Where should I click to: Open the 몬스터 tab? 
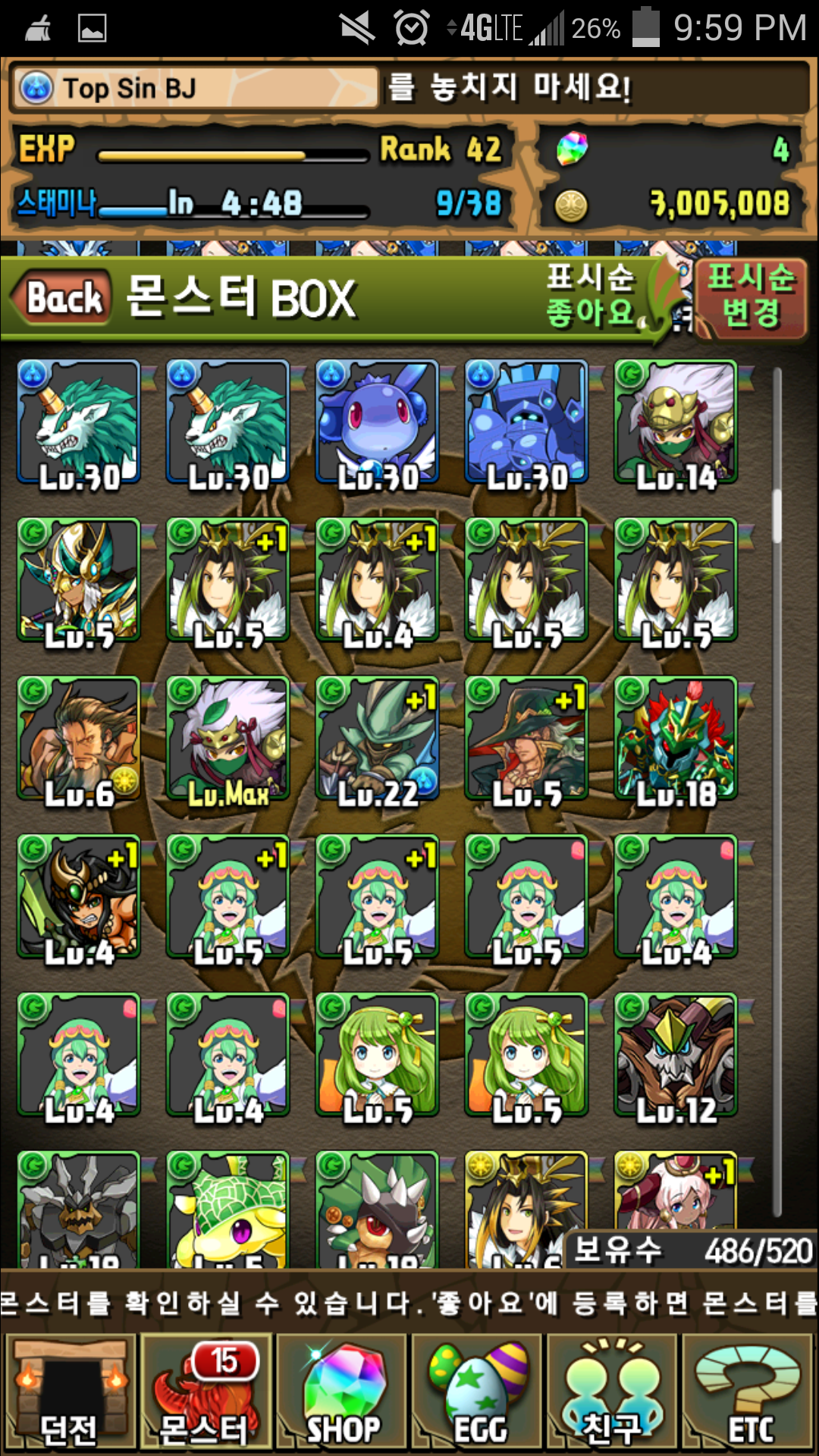pyautogui.click(x=205, y=1392)
